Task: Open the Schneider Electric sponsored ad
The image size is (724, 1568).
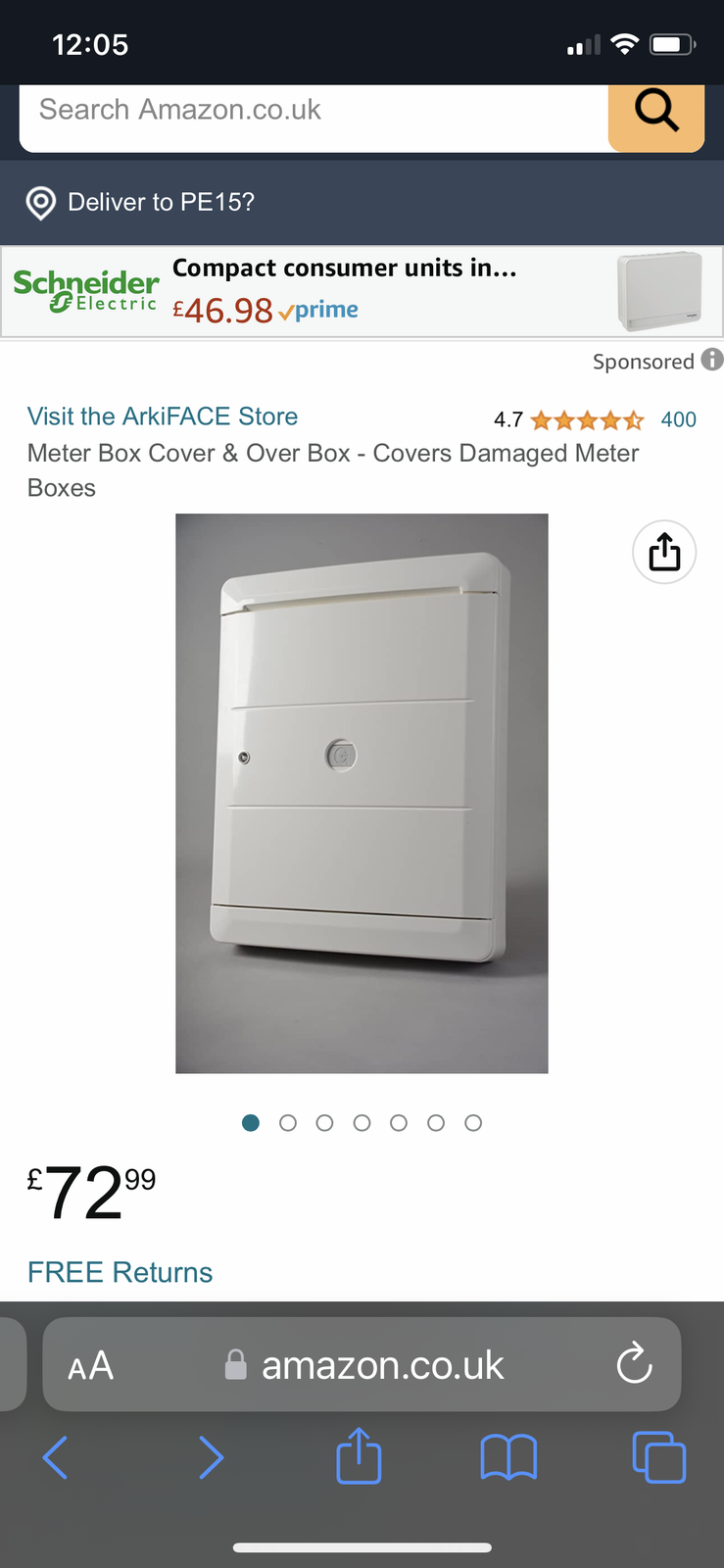Action: coord(362,292)
